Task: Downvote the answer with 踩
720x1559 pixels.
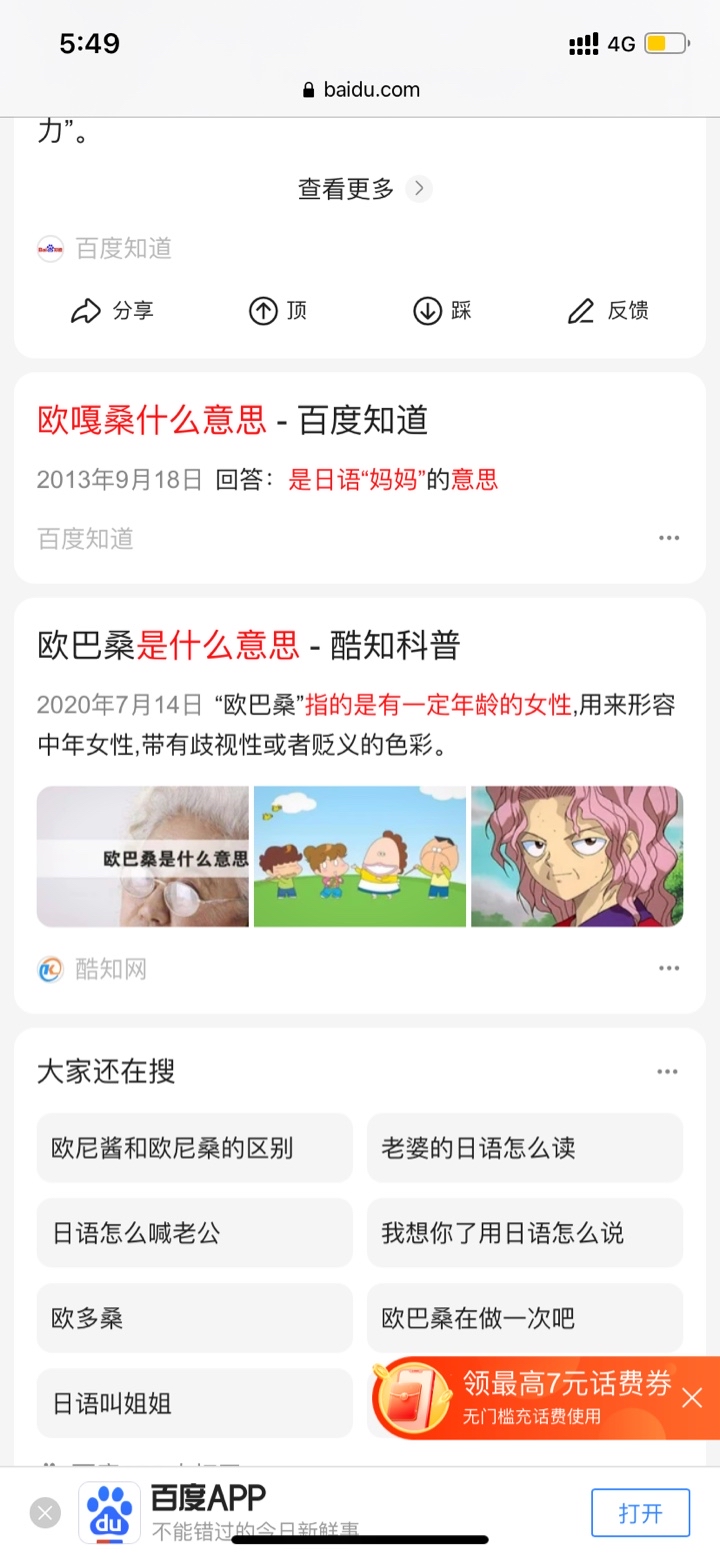Action: [x=441, y=311]
